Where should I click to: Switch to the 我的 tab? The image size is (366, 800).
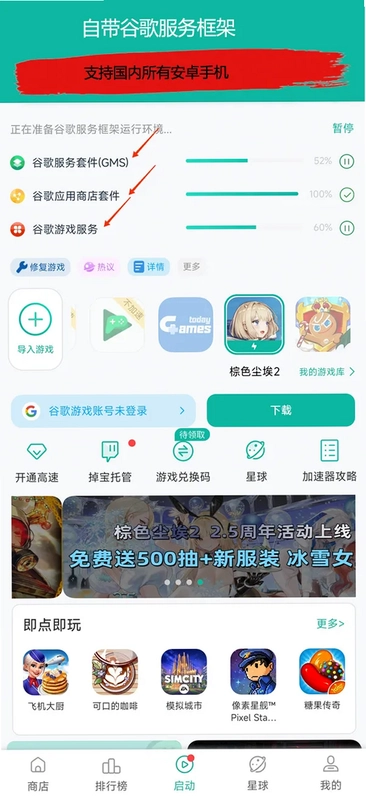pyautogui.click(x=330, y=774)
